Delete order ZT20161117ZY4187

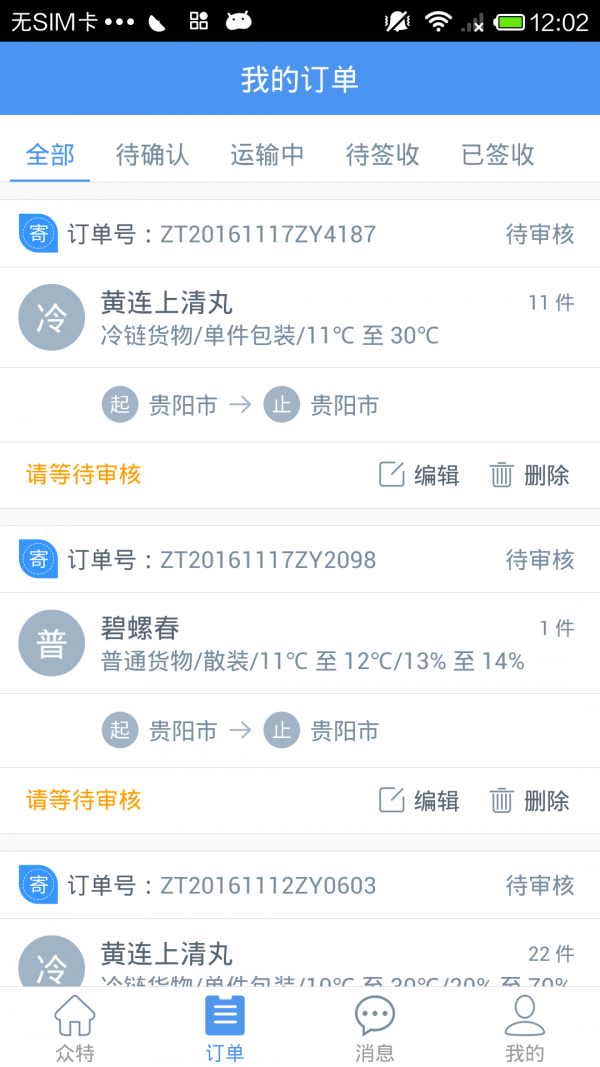pyautogui.click(x=530, y=475)
